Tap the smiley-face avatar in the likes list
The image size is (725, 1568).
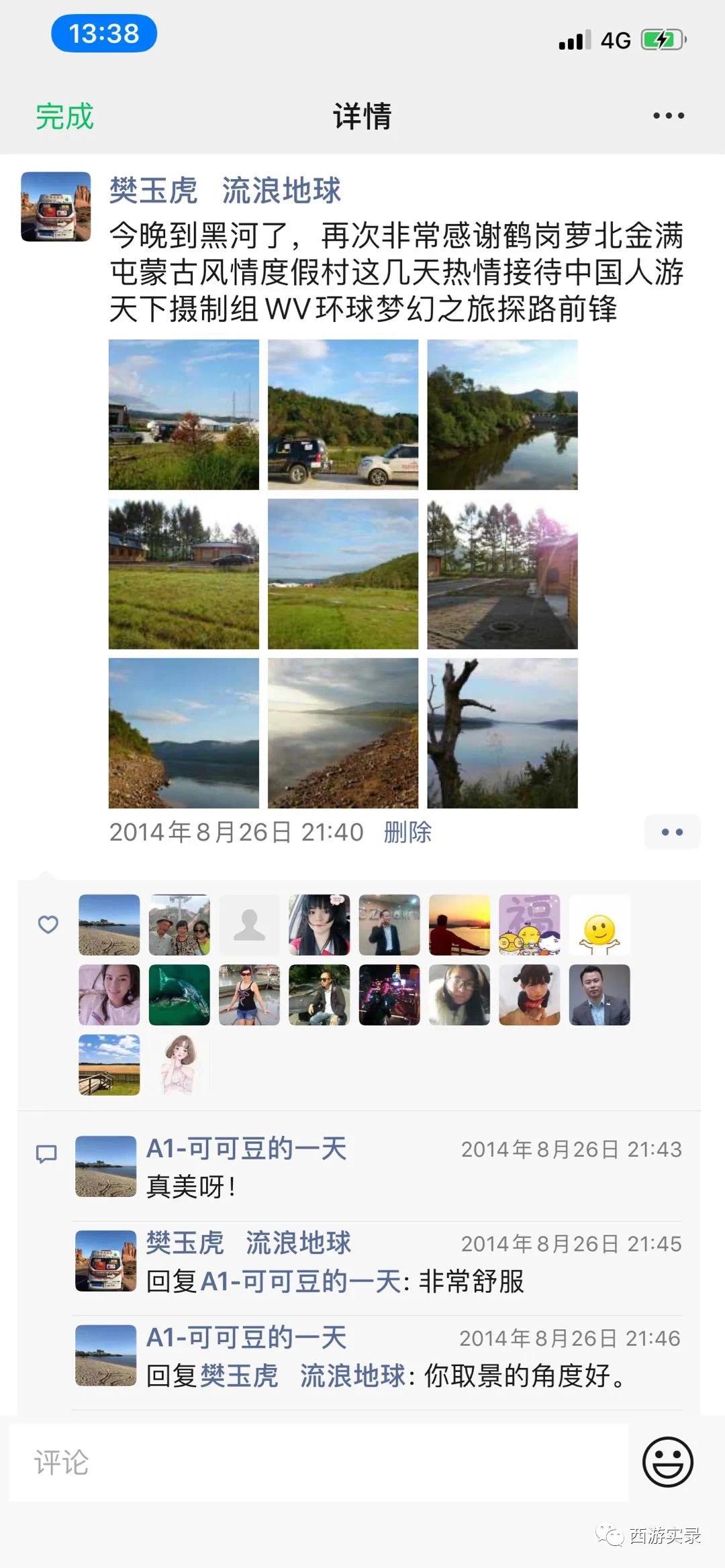(599, 925)
